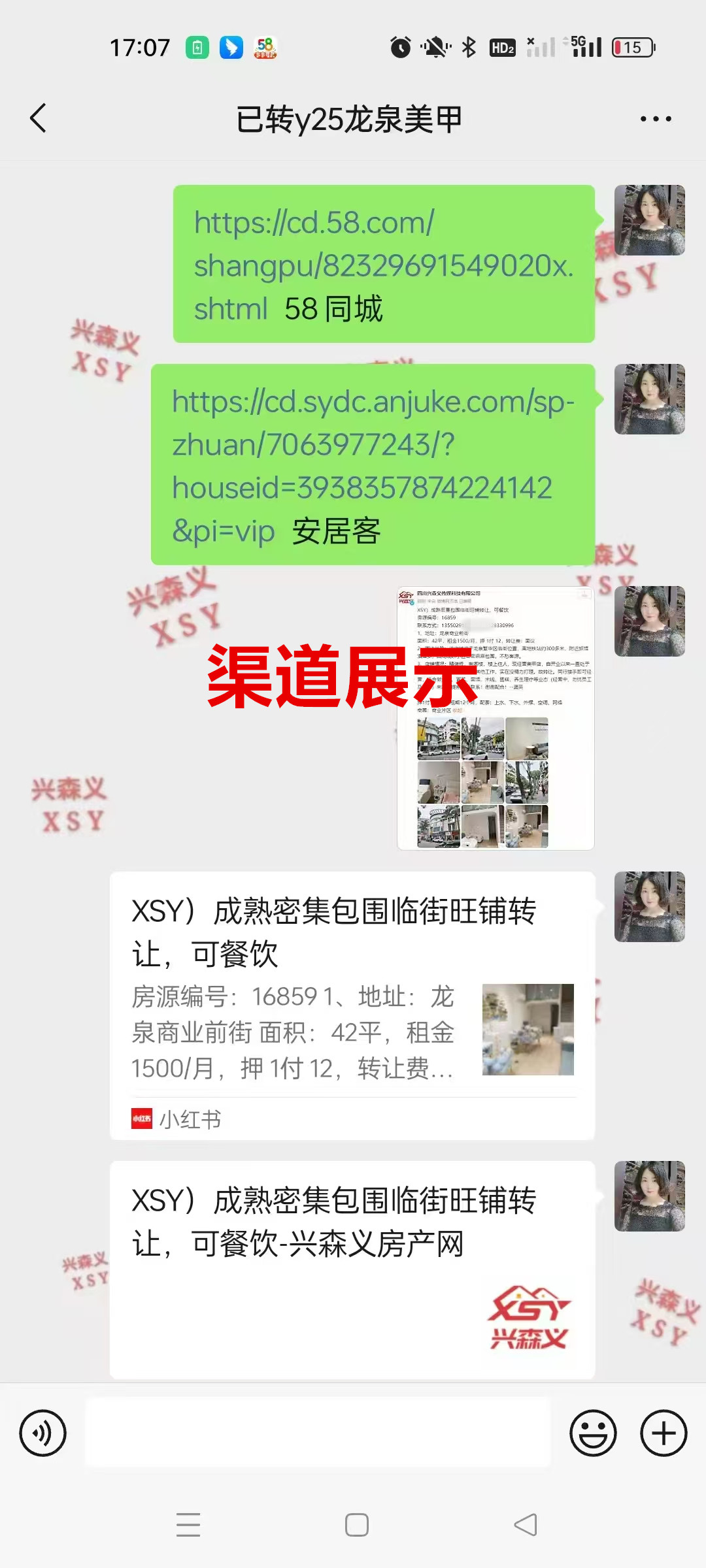Open the 兴森义房产网 shared link card
Viewport: 706px width, 1568px height.
[352, 1269]
